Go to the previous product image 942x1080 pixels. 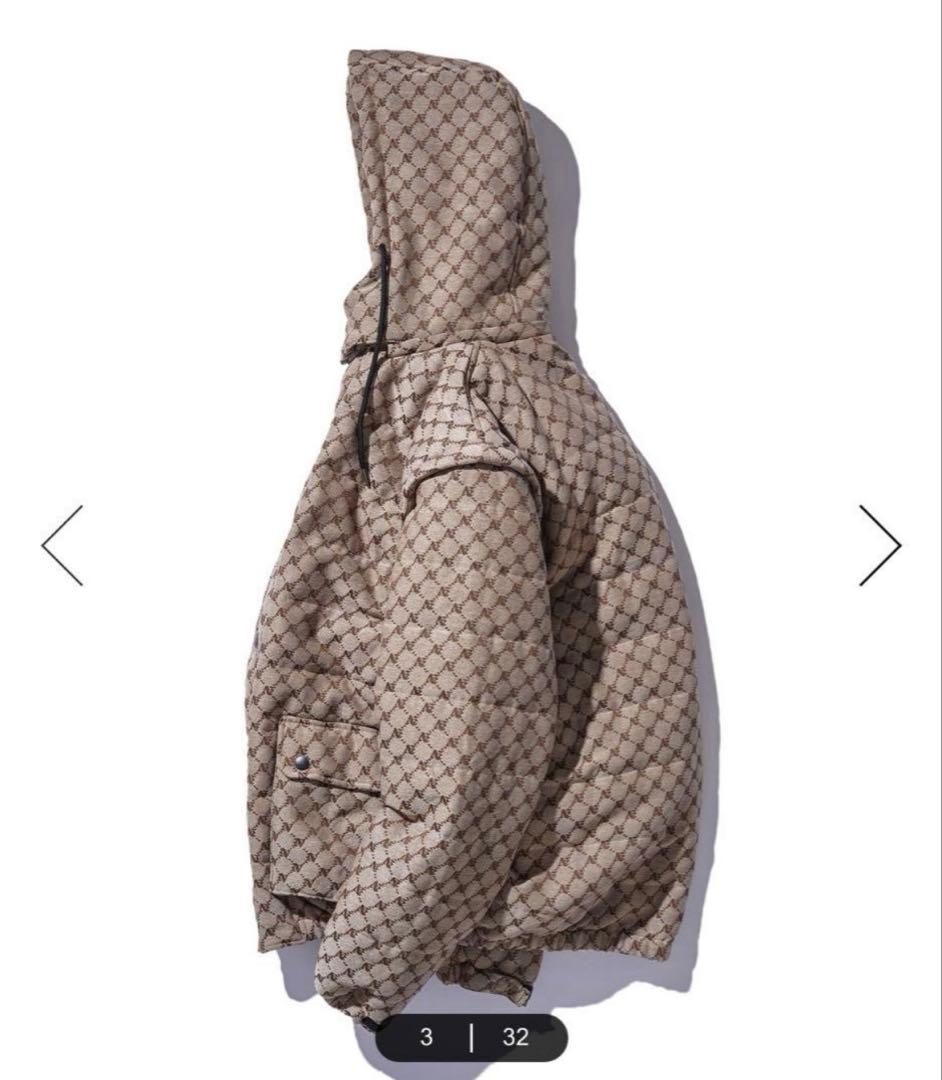click(x=62, y=545)
